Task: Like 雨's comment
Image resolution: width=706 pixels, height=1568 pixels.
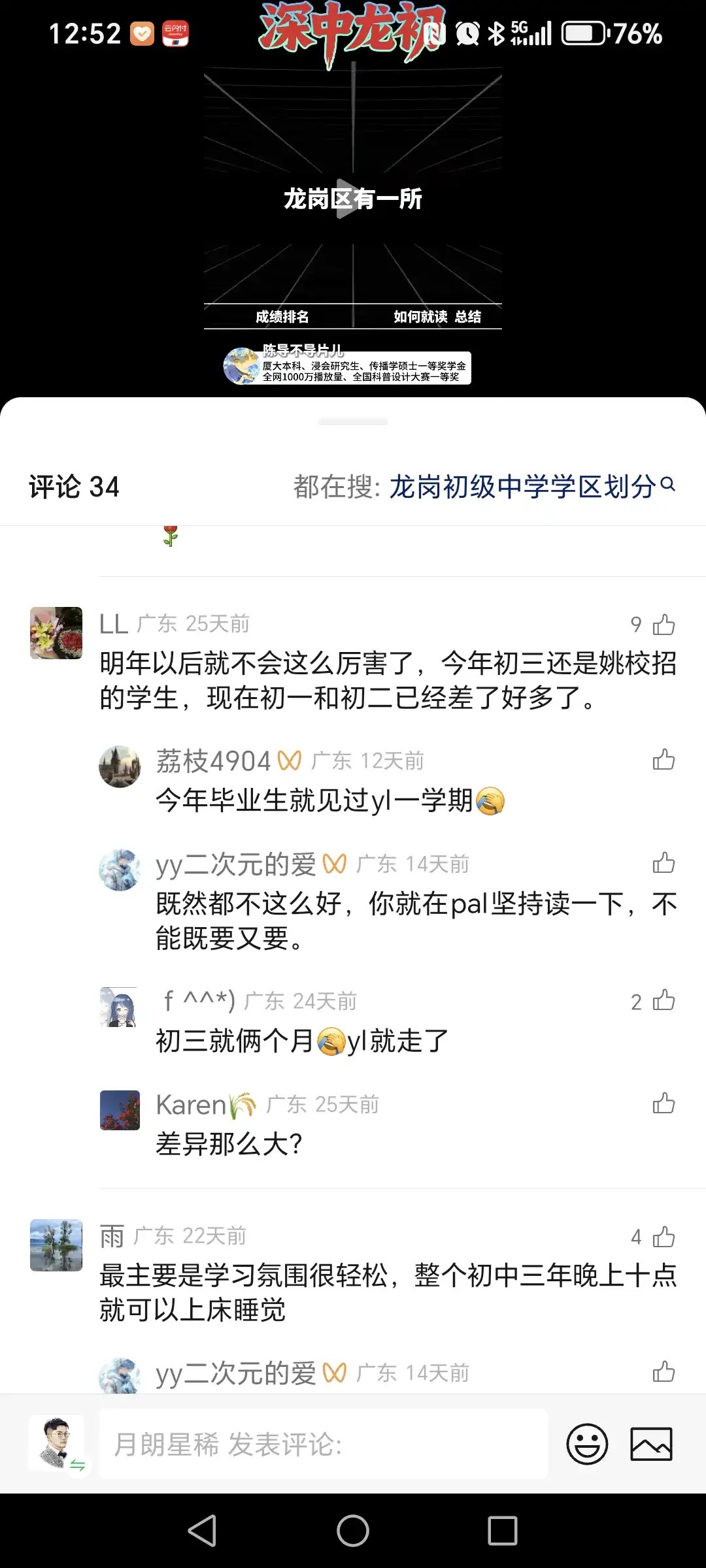Action: (664, 1237)
